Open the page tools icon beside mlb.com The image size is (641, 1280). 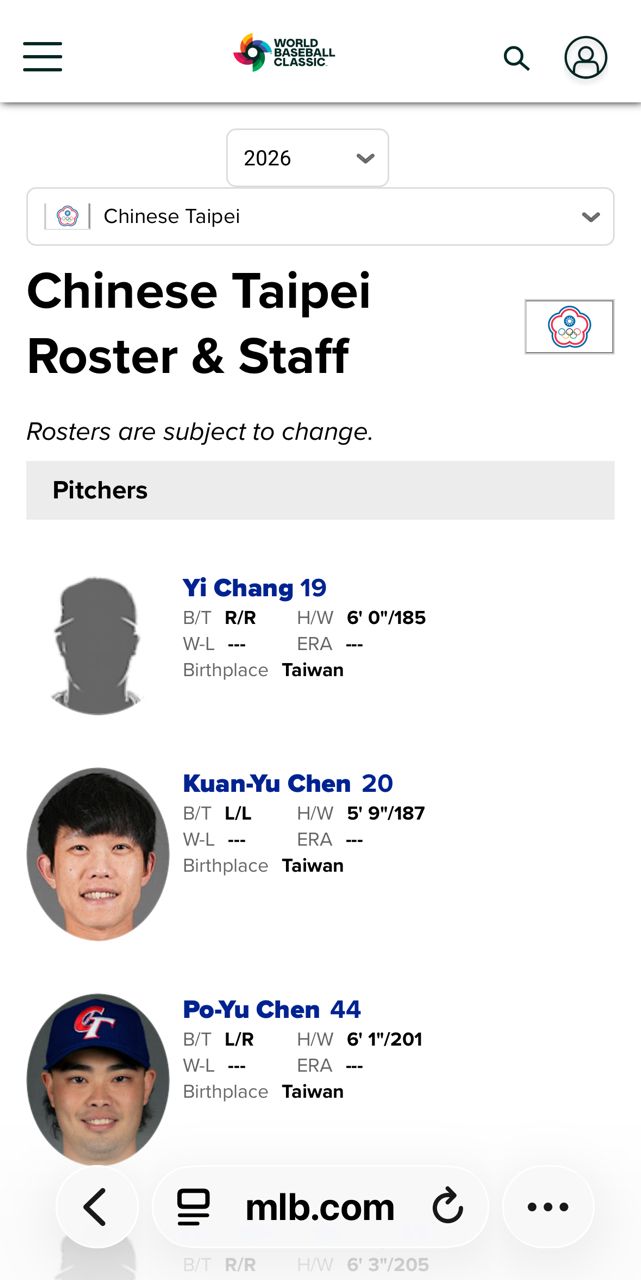194,1207
